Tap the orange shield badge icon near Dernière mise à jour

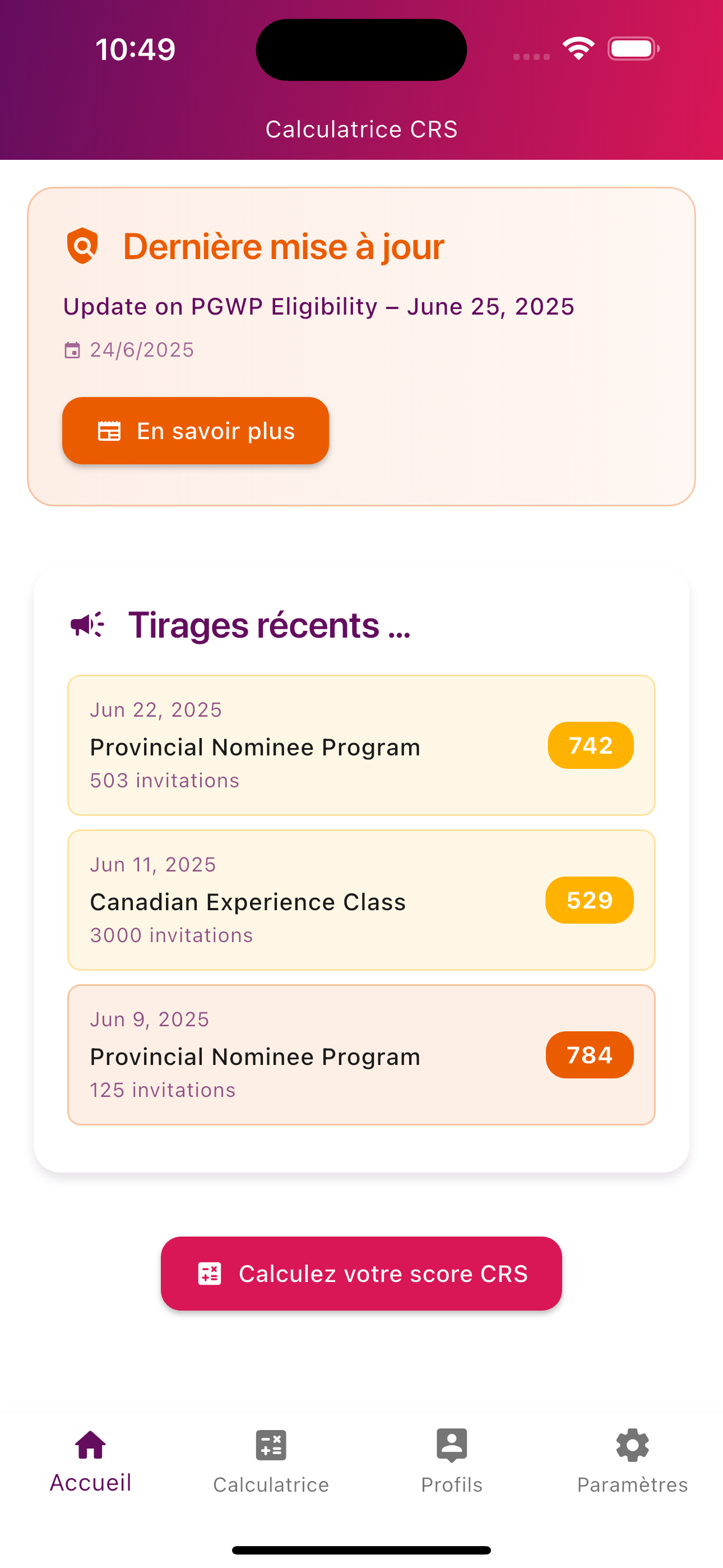(82, 246)
